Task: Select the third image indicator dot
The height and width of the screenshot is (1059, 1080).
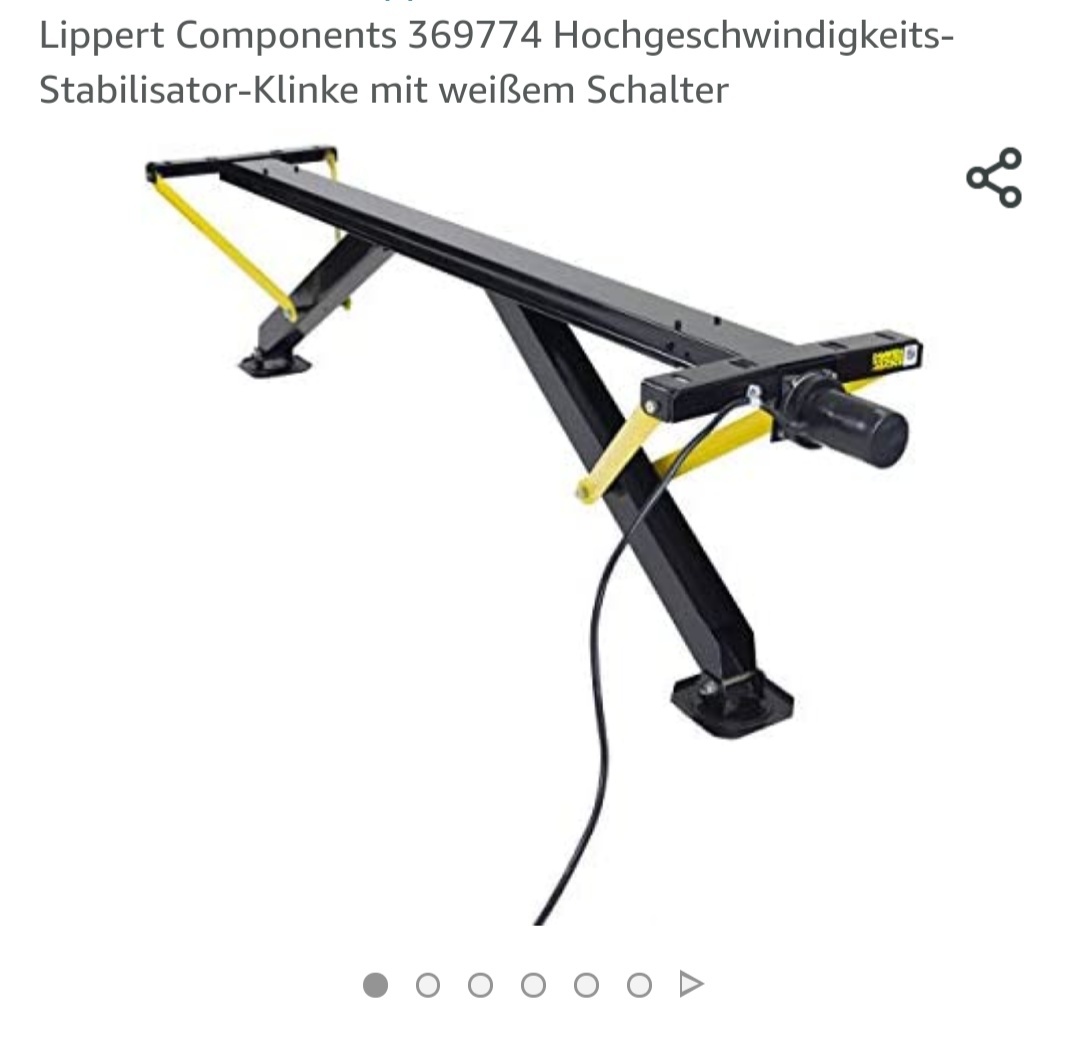Action: 481,986
